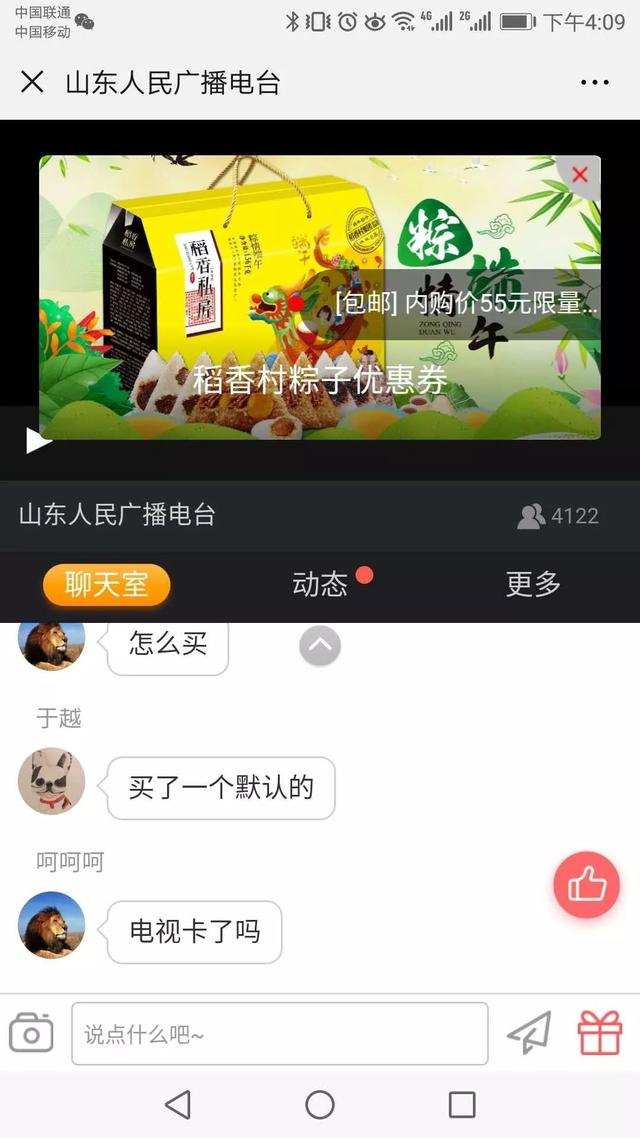The width and height of the screenshot is (640, 1138).
Task: Go to the home screen
Action: pyautogui.click(x=320, y=1104)
